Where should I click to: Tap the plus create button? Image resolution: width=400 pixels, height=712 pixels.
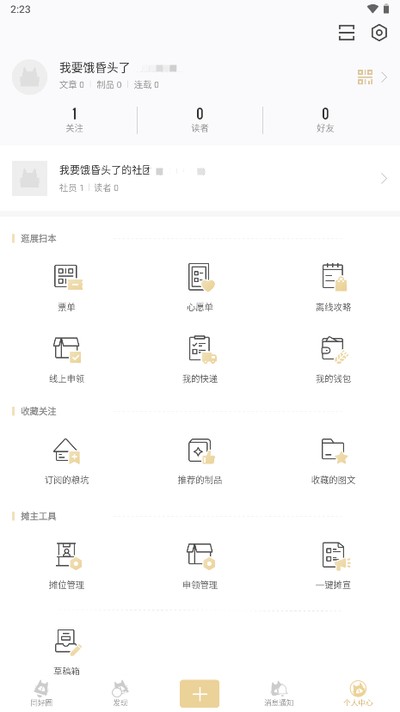point(200,694)
